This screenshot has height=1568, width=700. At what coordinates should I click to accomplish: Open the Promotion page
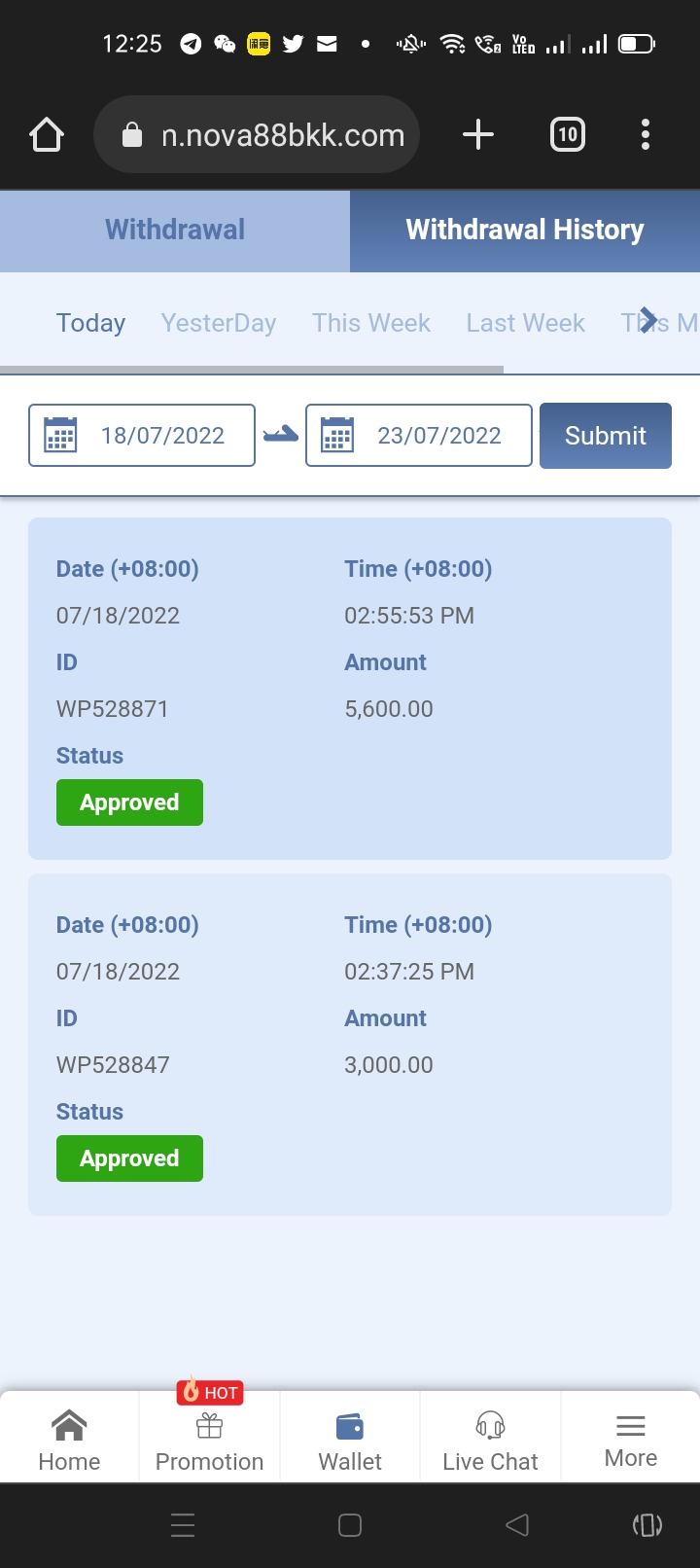click(209, 1440)
